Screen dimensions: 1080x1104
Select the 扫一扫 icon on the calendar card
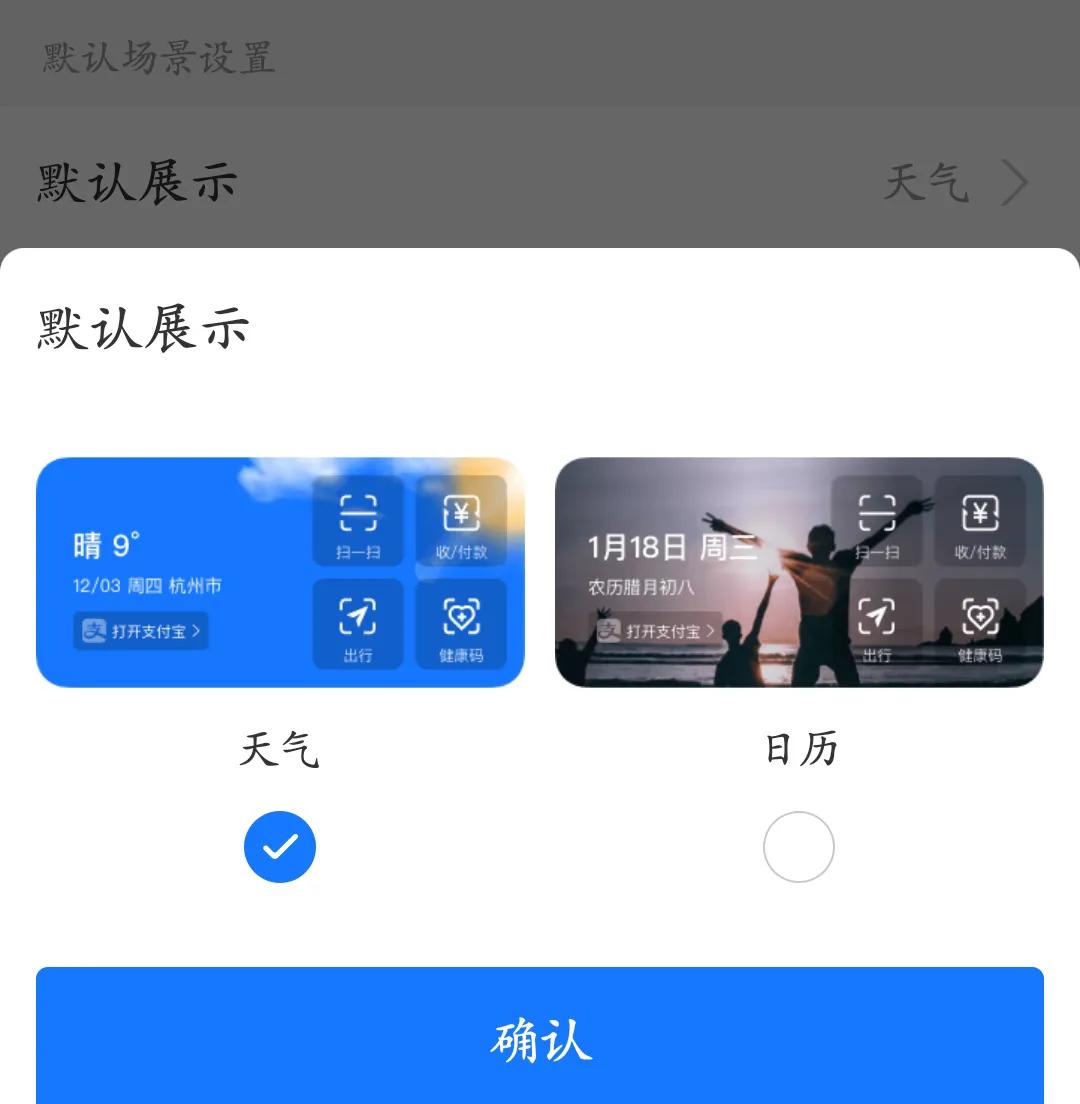[877, 520]
